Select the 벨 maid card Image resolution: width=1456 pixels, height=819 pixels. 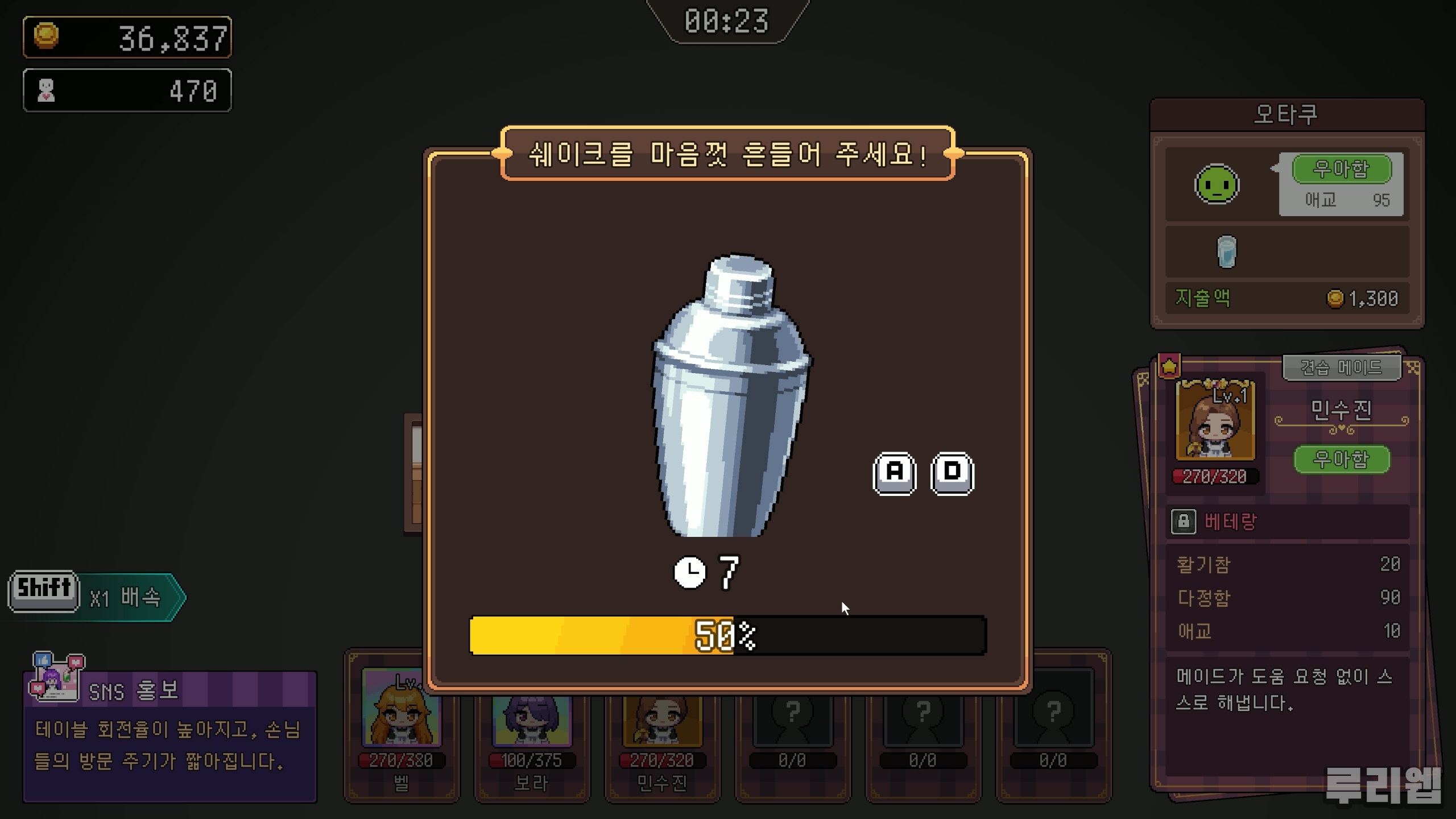pos(401,739)
